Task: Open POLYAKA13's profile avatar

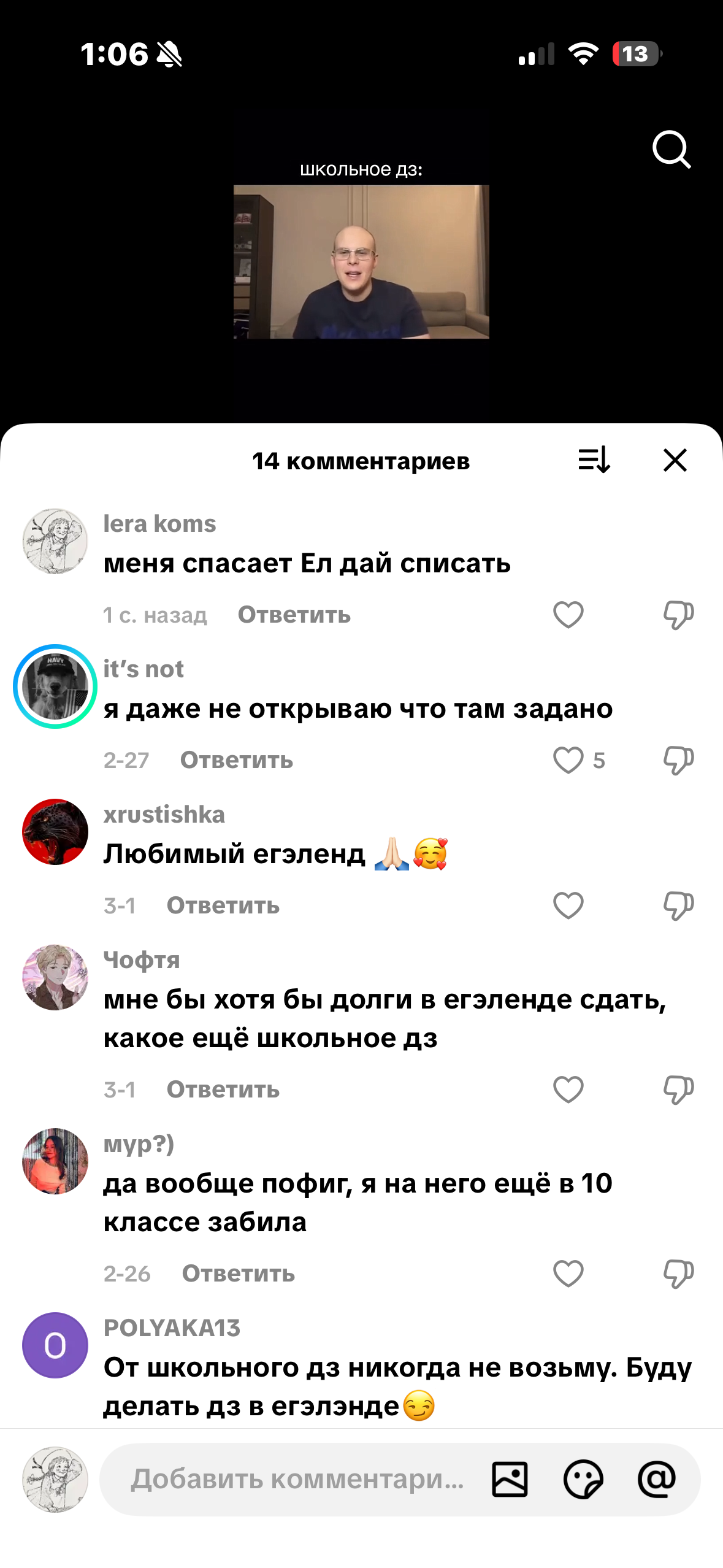Action: tap(55, 1345)
